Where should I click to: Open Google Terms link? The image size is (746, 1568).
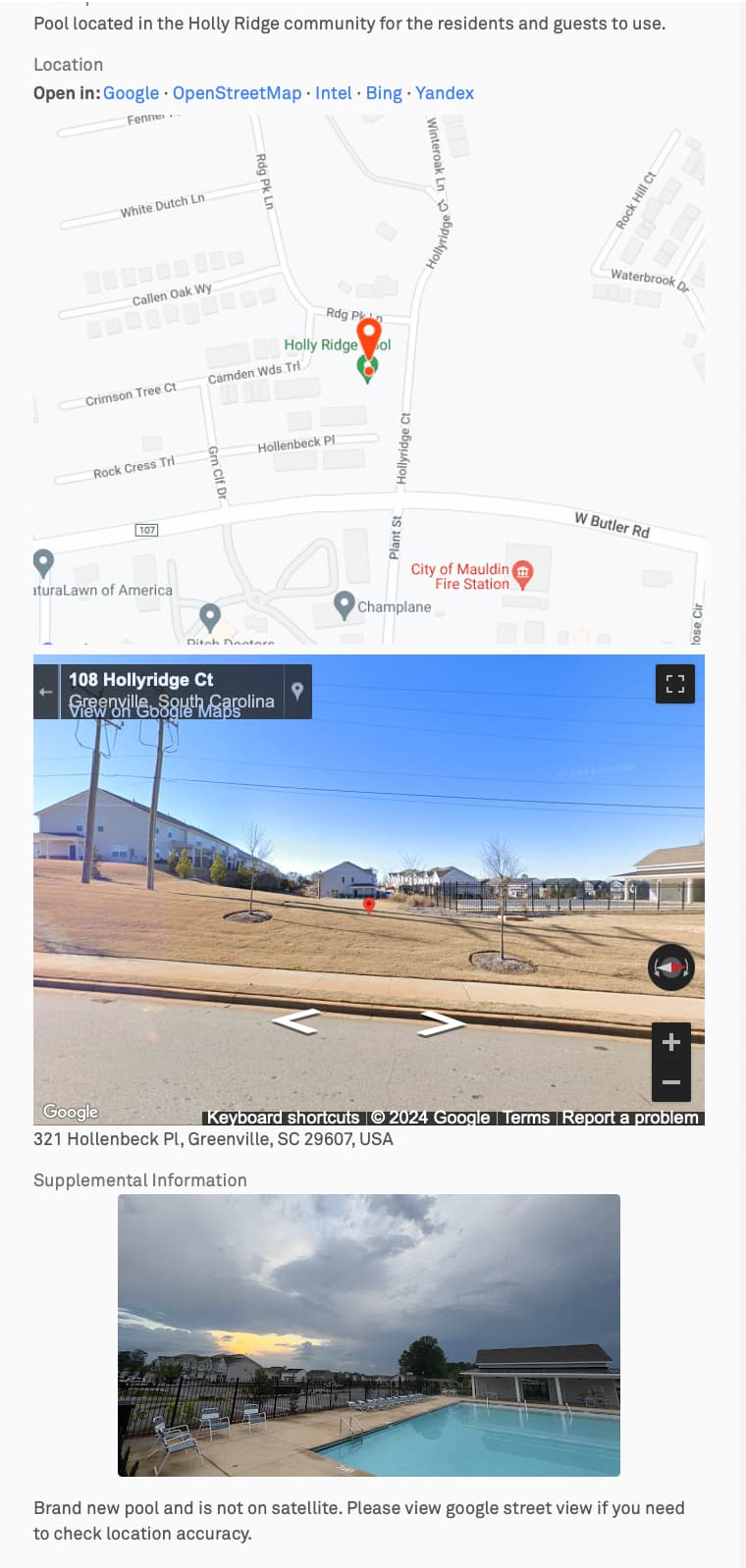(x=526, y=1118)
